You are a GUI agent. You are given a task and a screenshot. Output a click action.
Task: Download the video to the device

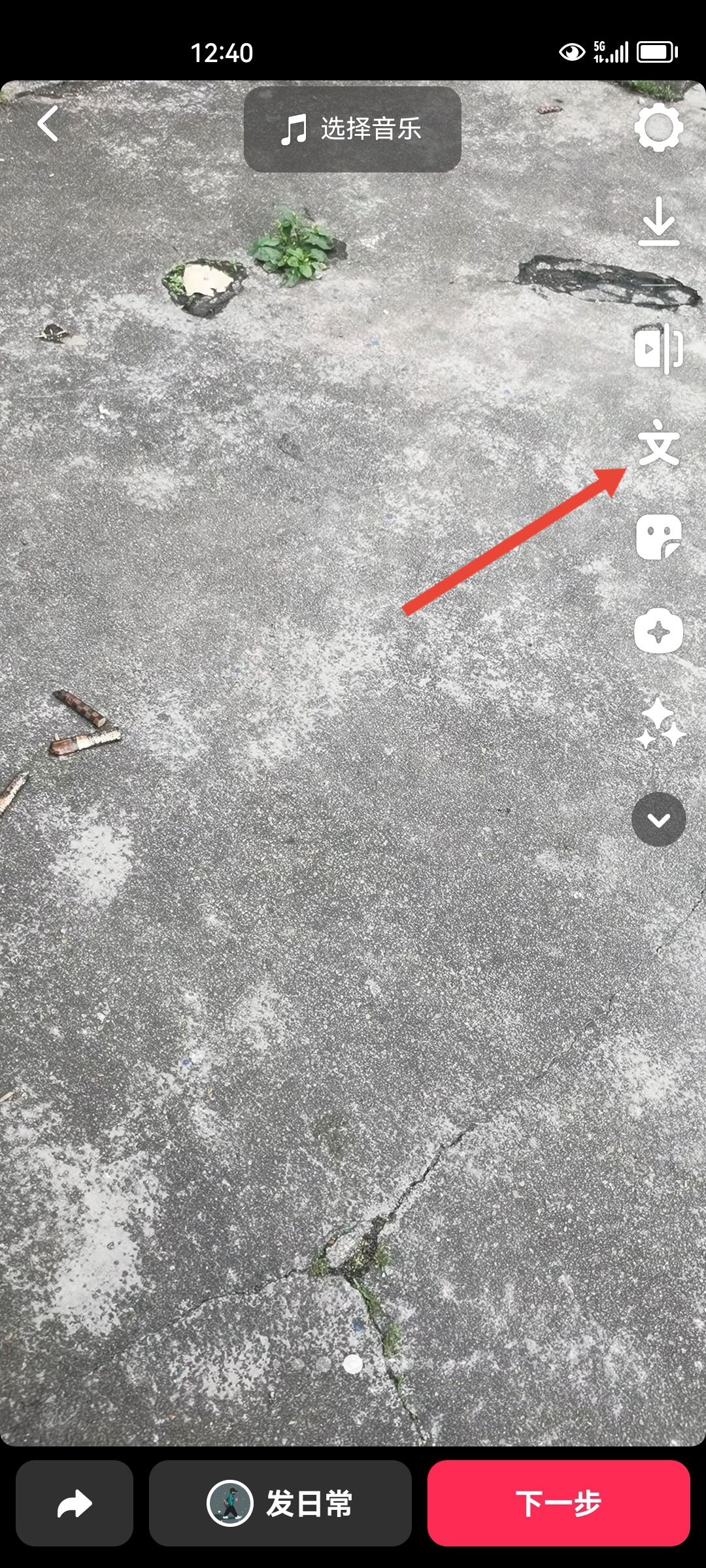[x=658, y=222]
